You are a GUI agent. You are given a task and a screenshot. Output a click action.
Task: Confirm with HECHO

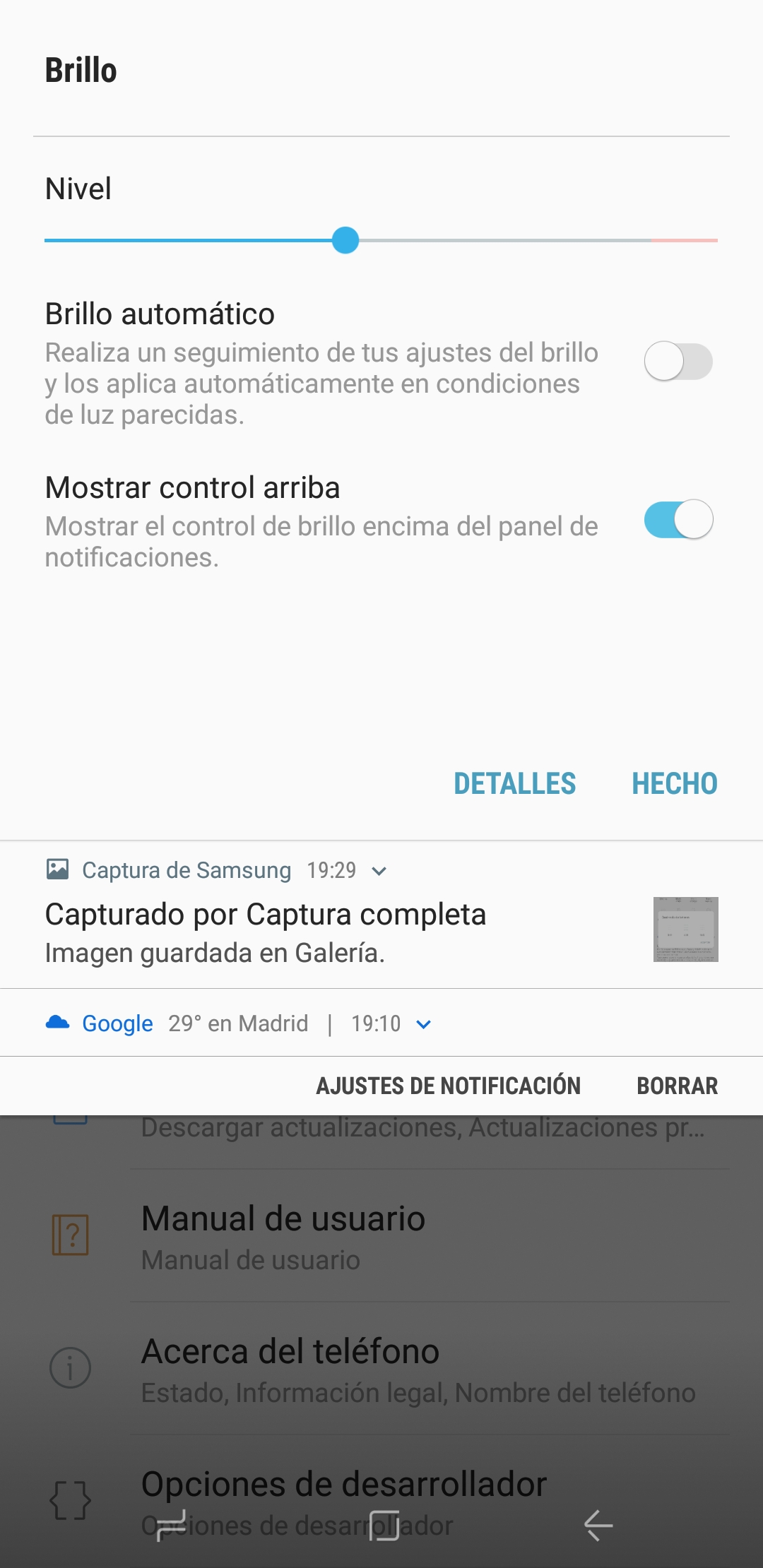pyautogui.click(x=675, y=783)
